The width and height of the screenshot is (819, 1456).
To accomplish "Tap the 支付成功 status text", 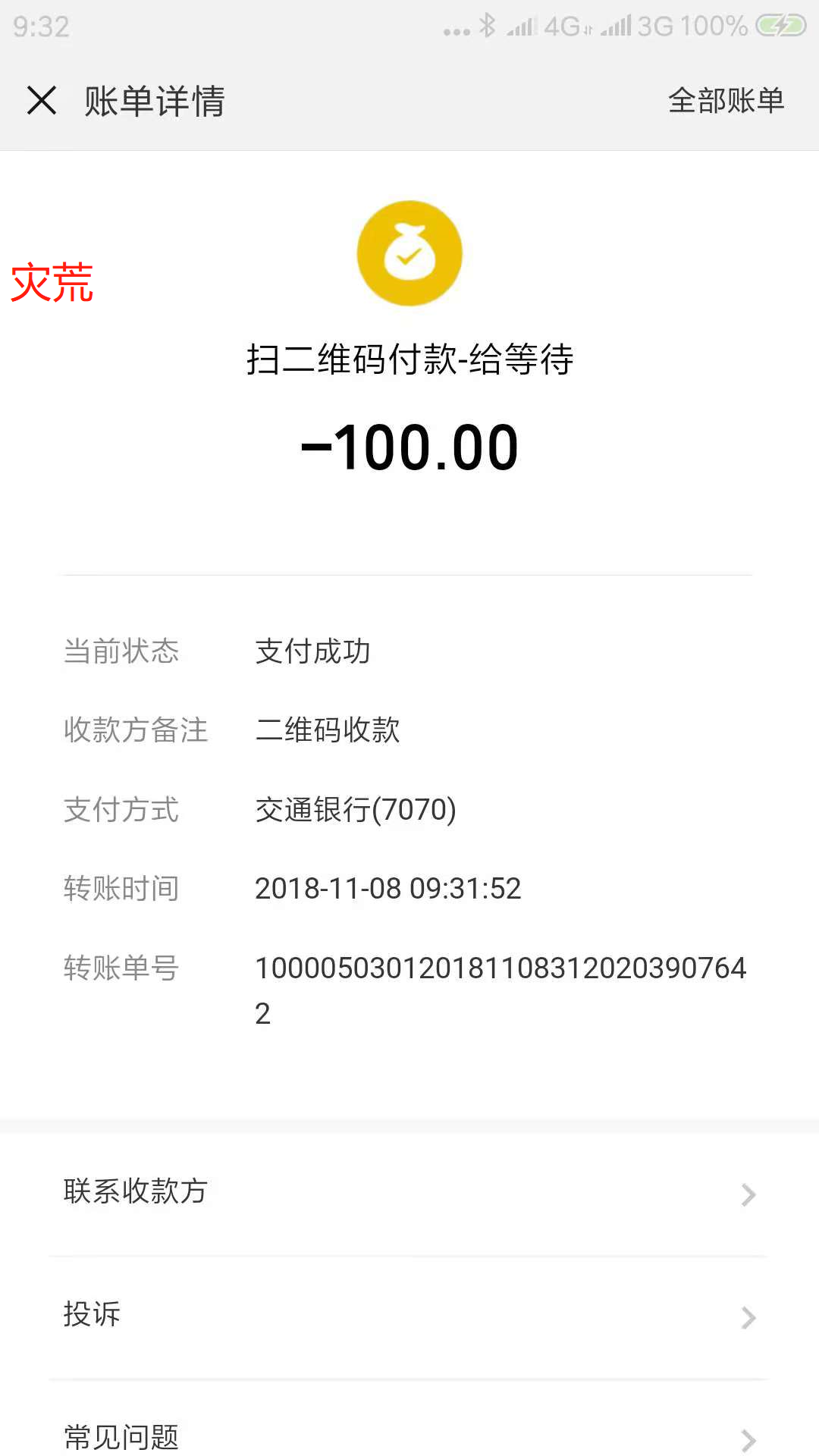I will tap(313, 651).
